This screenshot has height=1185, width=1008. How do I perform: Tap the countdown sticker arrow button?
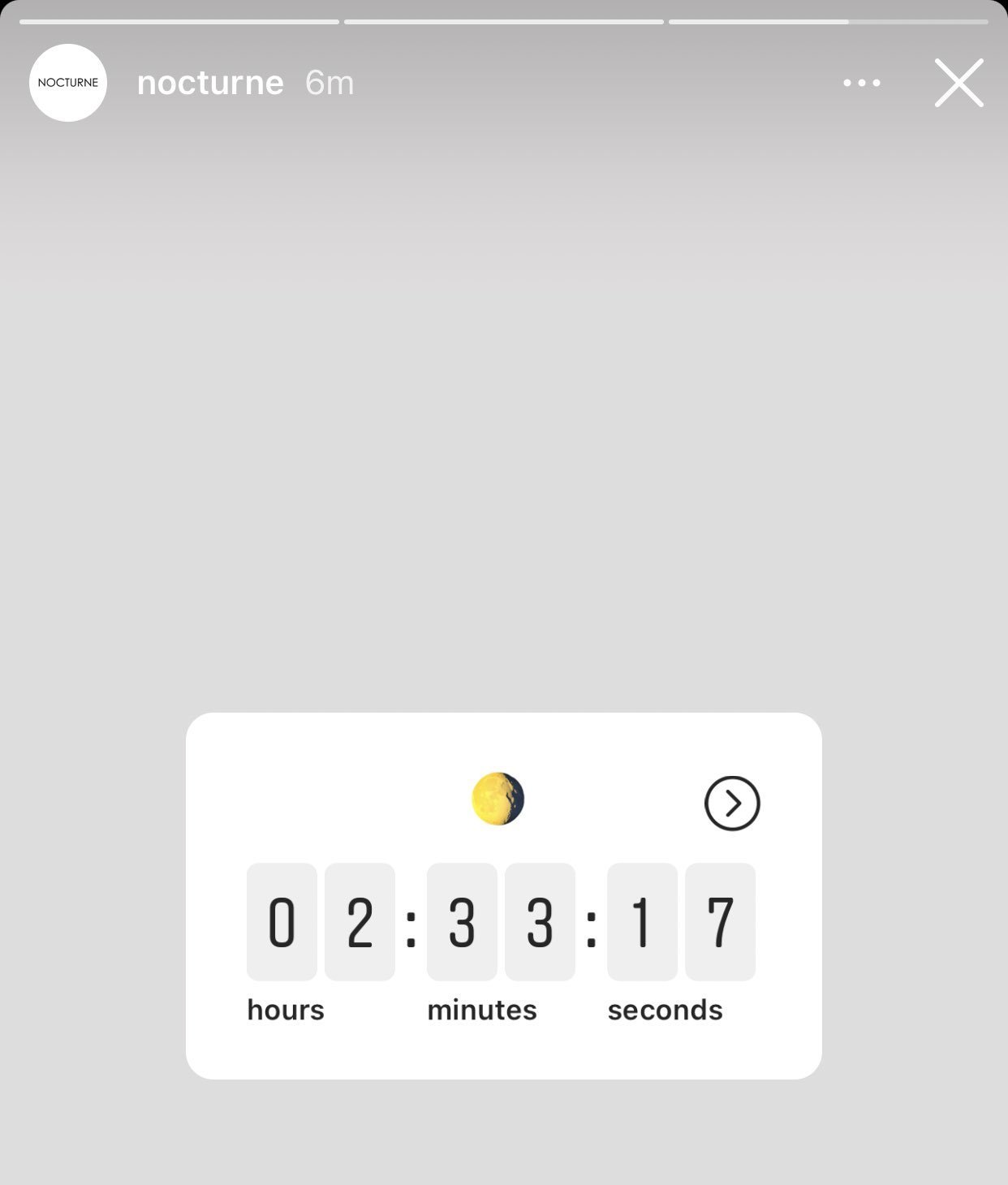click(732, 804)
